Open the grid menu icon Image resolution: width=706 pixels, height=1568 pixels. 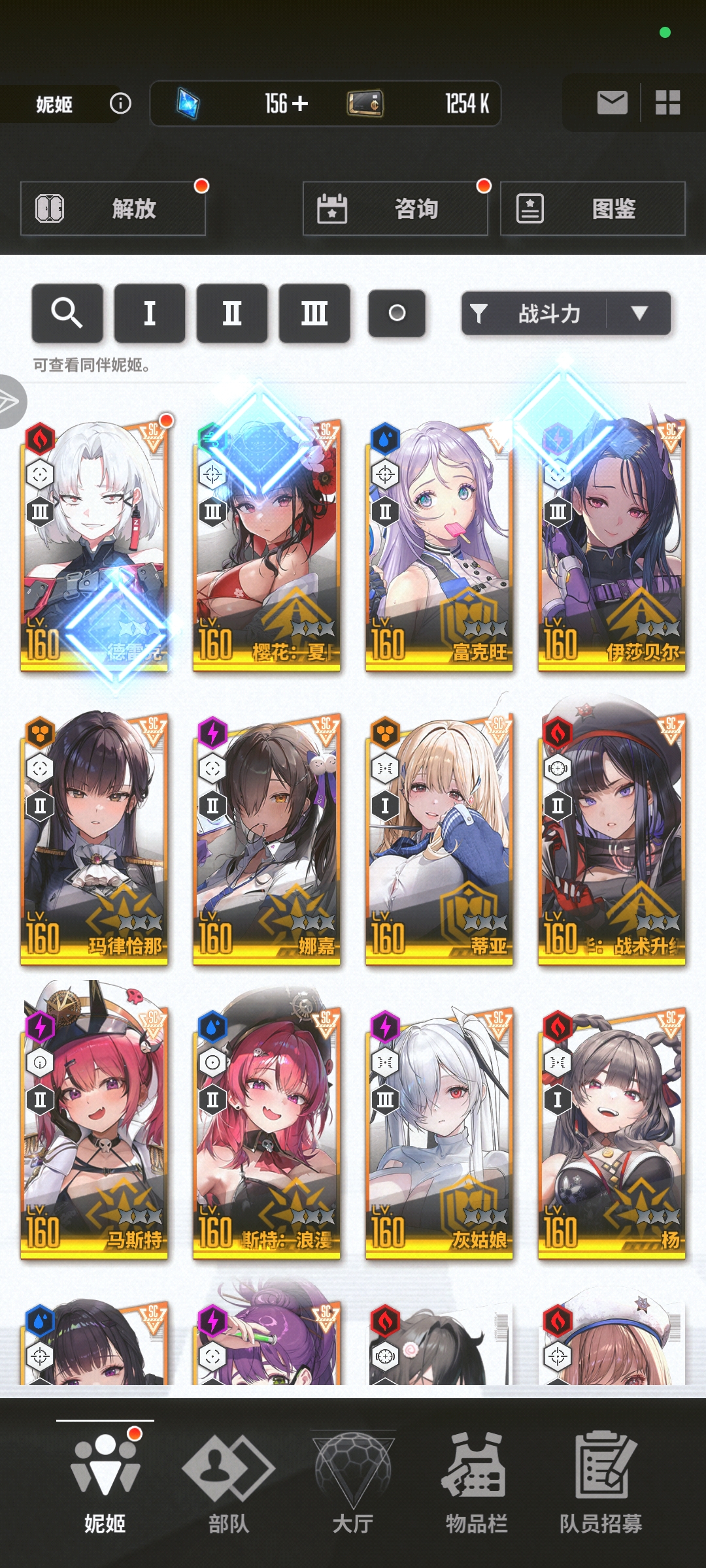[x=667, y=103]
